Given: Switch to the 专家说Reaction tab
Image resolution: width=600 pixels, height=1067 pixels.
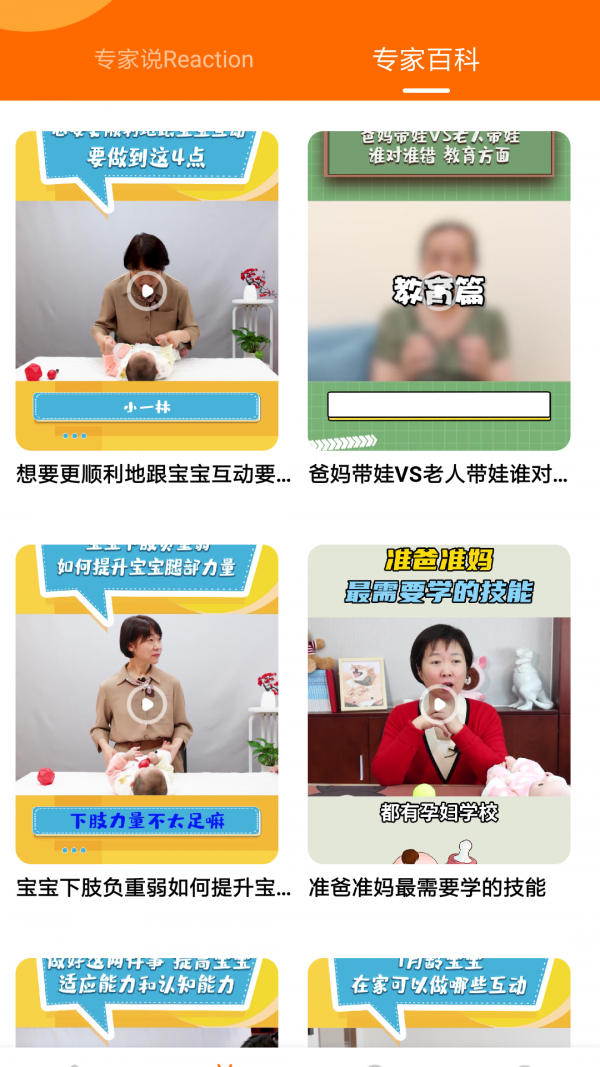Looking at the screenshot, I should click(x=173, y=60).
